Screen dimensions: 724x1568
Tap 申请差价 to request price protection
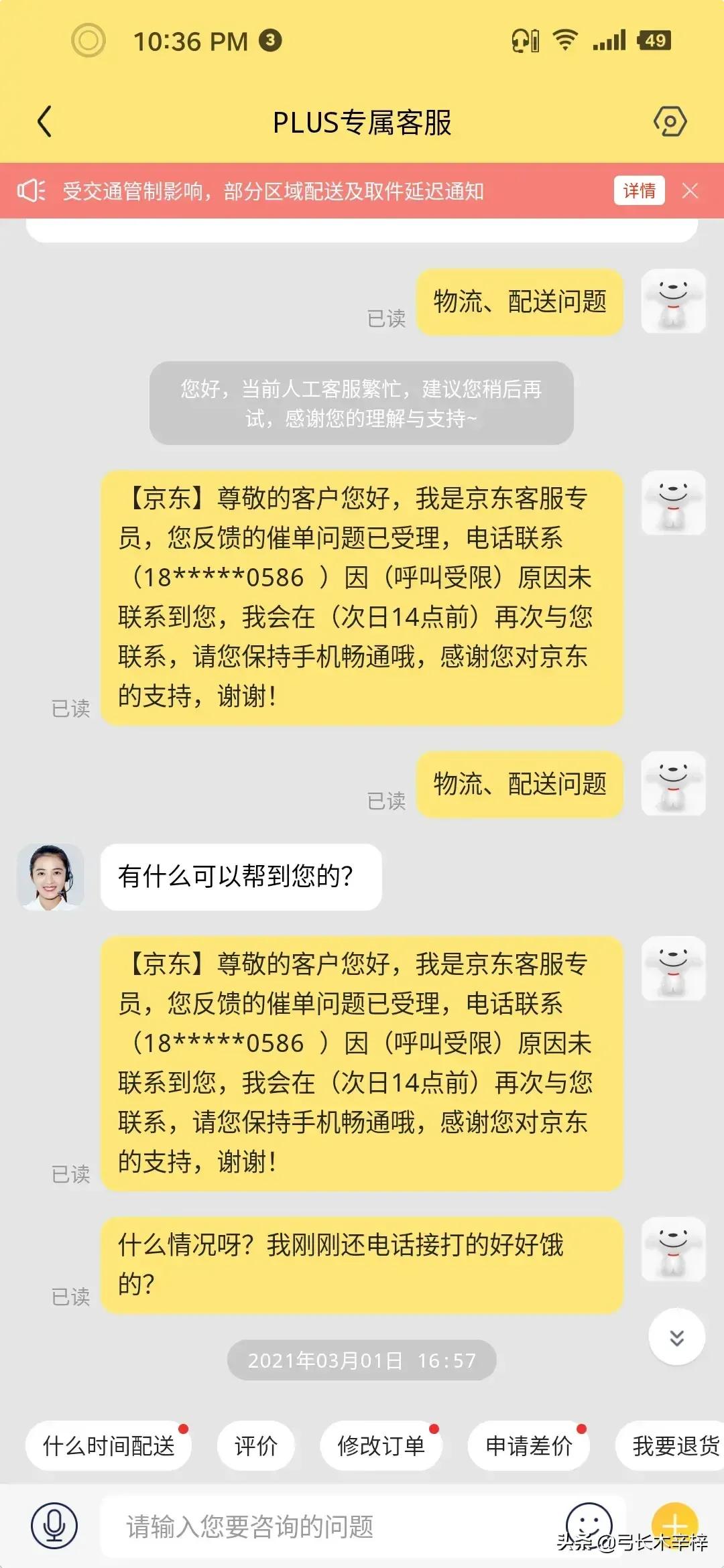coord(529,1445)
